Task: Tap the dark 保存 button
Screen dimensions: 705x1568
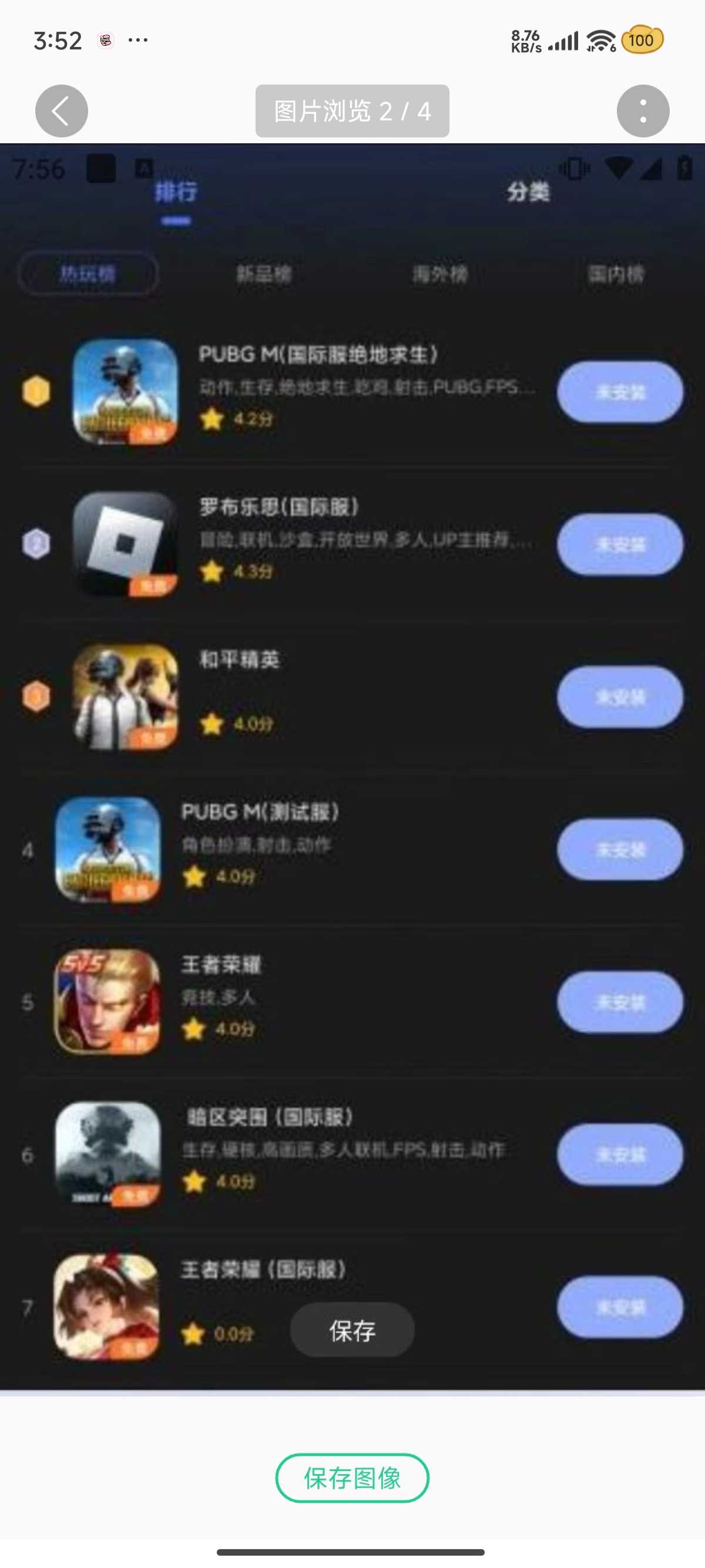Action: (352, 1331)
